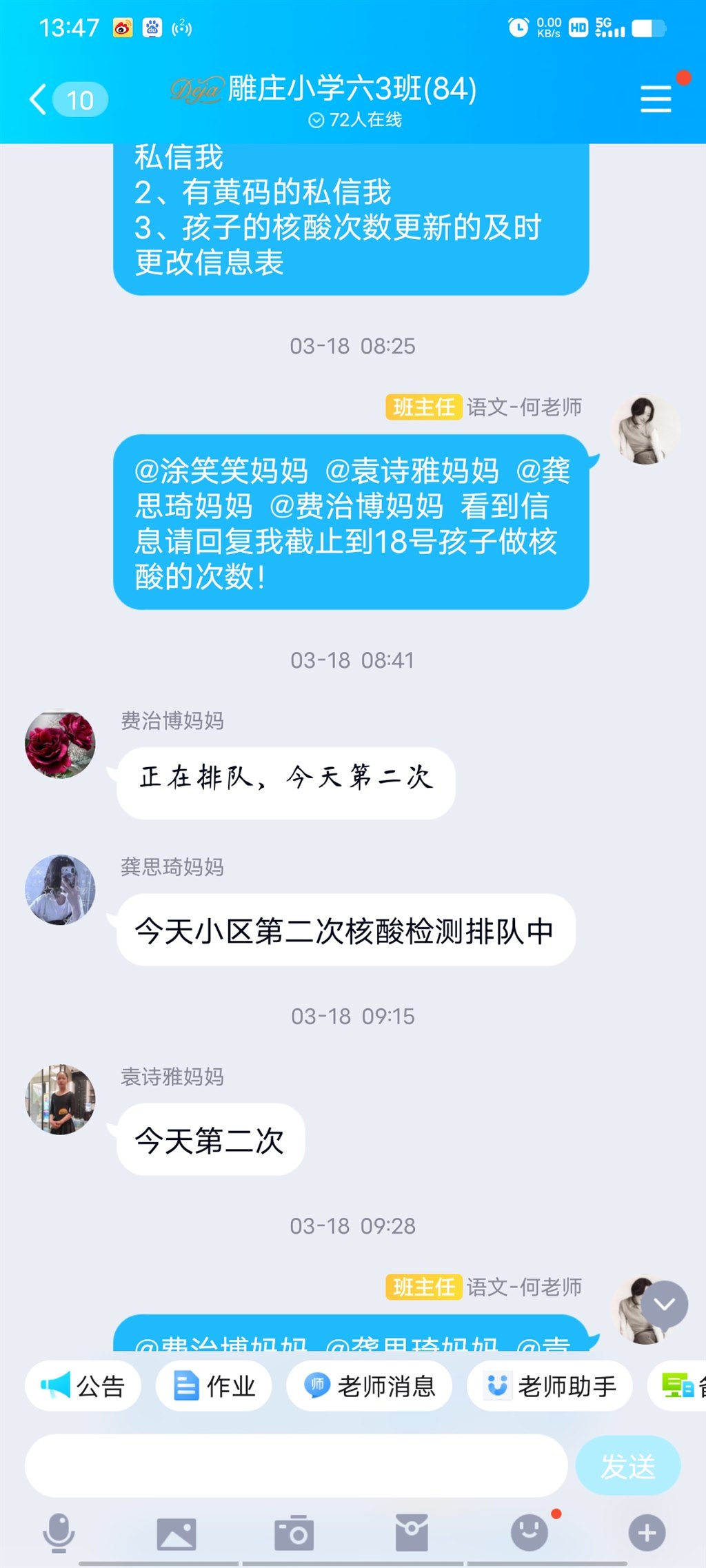The image size is (706, 1568).
Task: Open the camera to take photo
Action: click(x=294, y=1533)
